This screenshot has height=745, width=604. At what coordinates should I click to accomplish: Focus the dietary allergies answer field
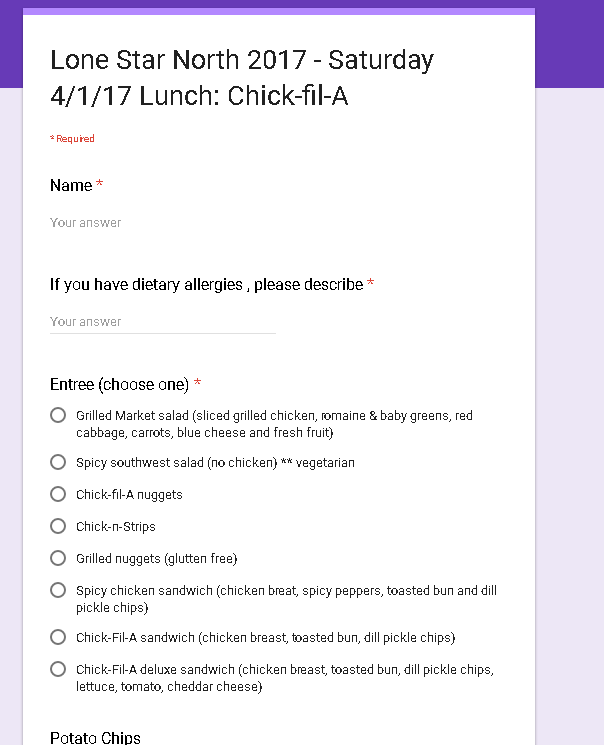point(162,322)
